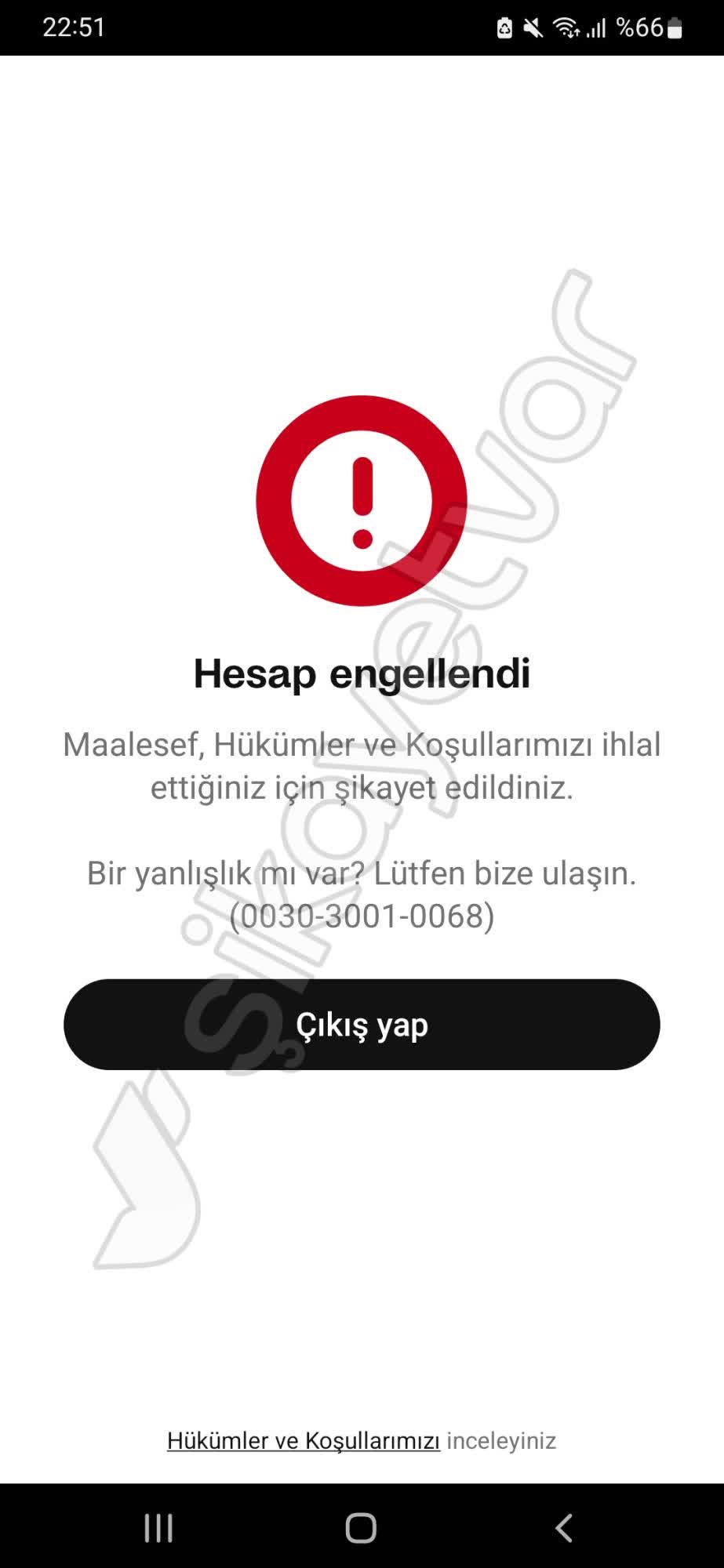Go to the system home screen
Screen dimensions: 724x1568
pyautogui.click(x=361, y=1527)
